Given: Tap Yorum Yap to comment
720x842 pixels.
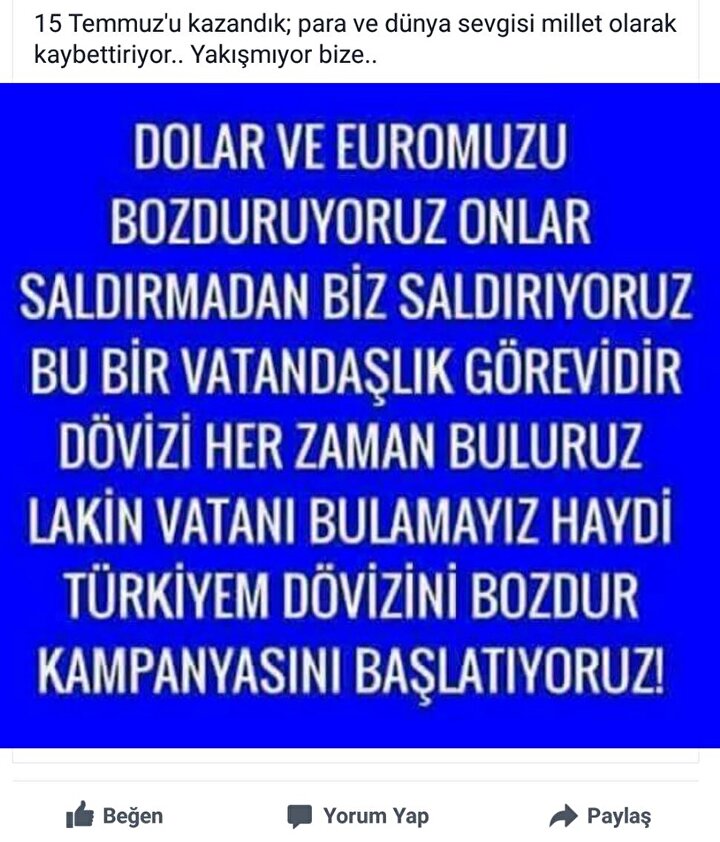Looking at the screenshot, I should point(358,816).
